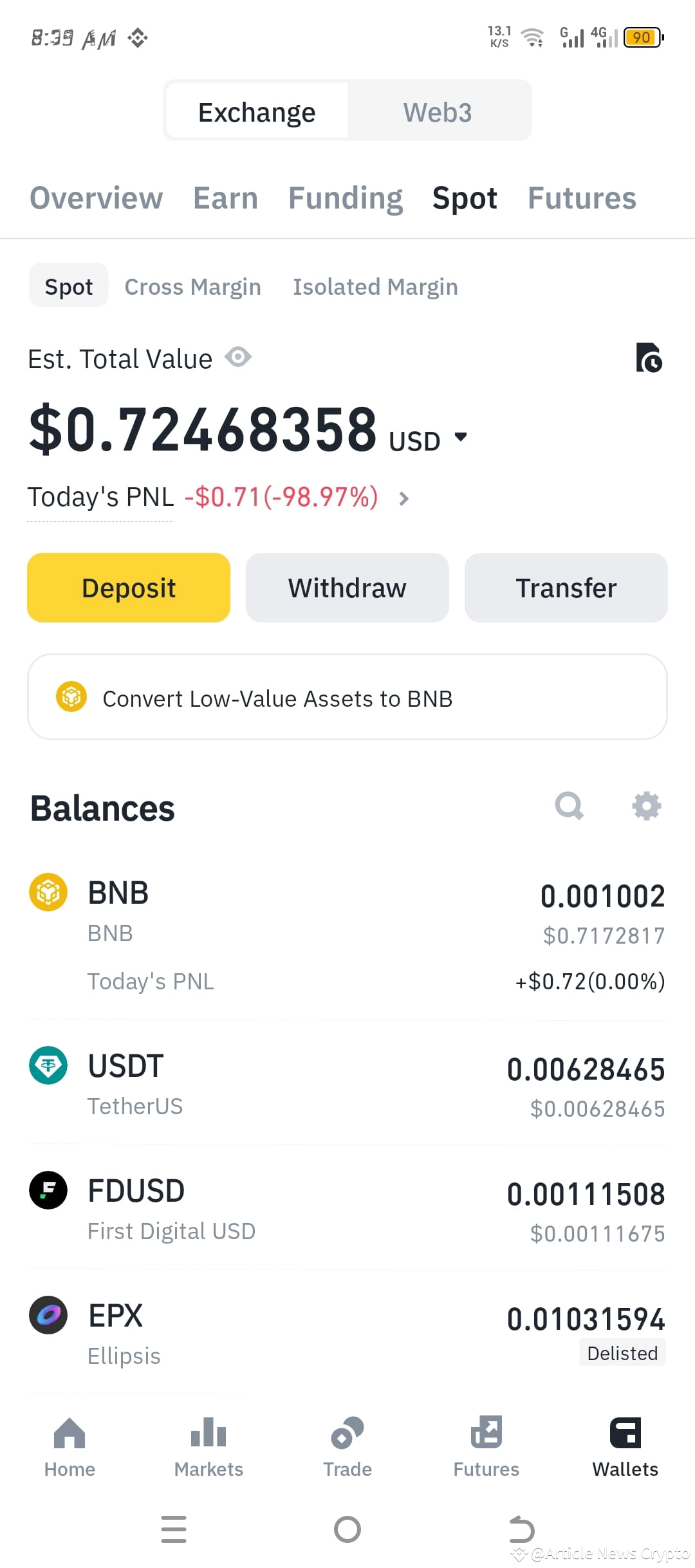Viewport: 695px width, 1568px height.
Task: Hide Est. Total Value with the eye toggle
Action: (237, 357)
